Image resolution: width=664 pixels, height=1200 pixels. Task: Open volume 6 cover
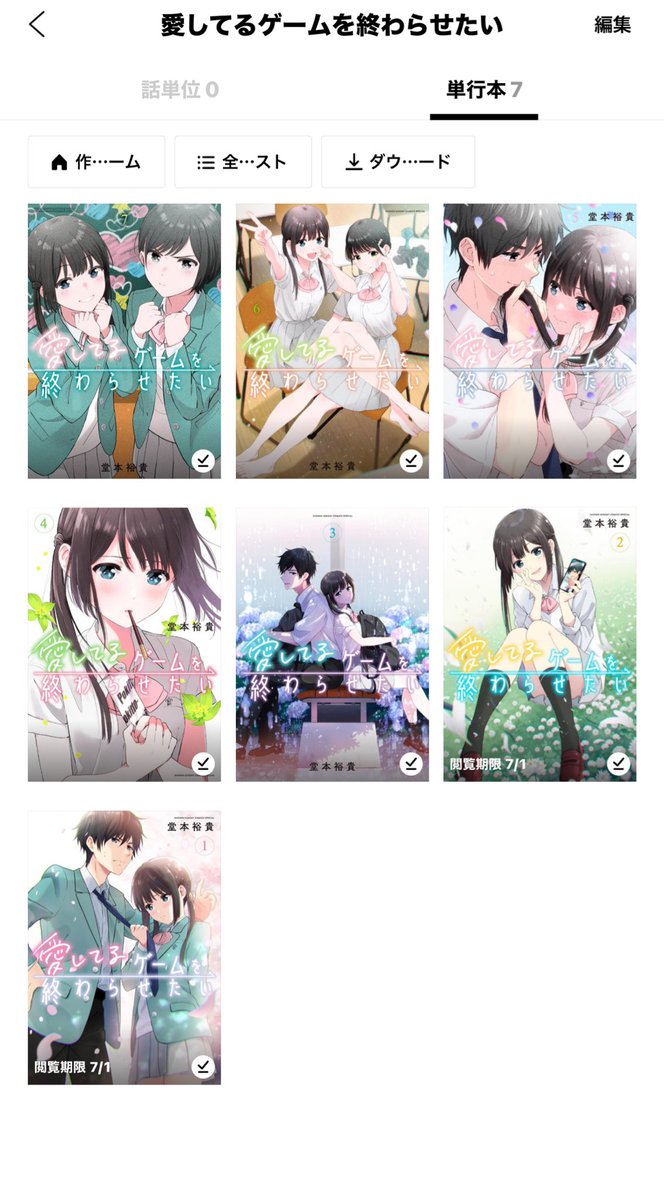332,340
